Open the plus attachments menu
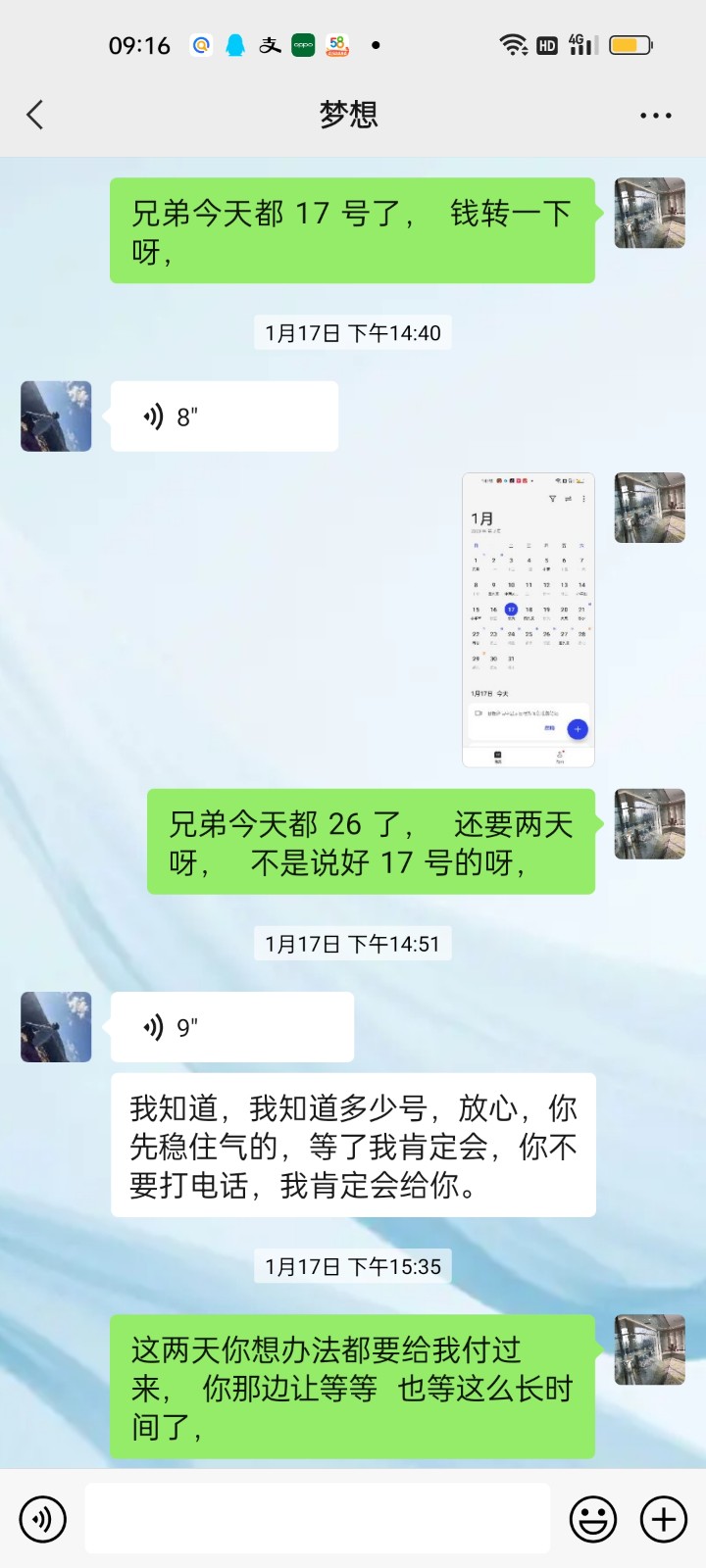The height and width of the screenshot is (1568, 706). click(x=664, y=1519)
